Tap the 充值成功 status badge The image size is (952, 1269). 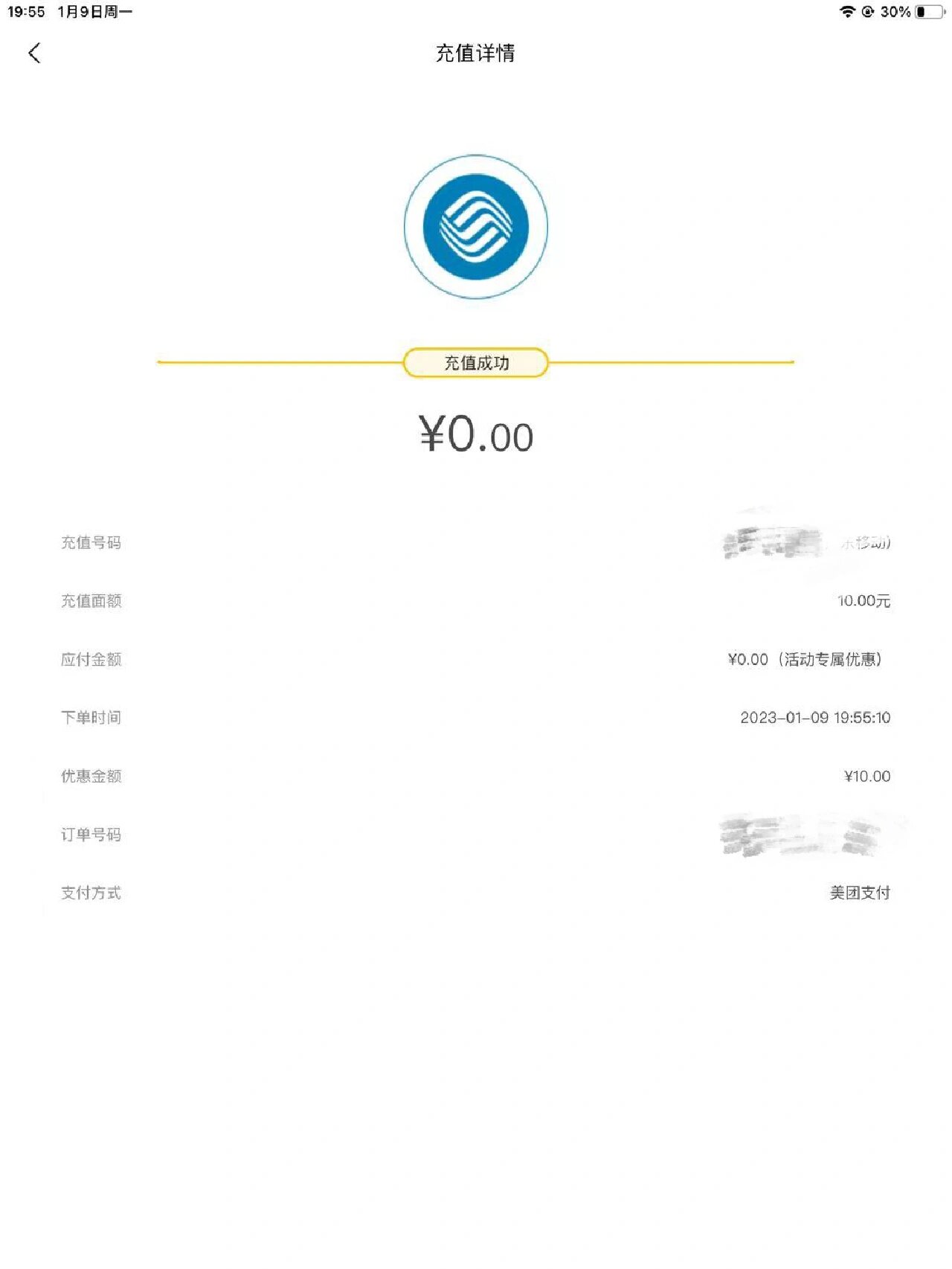tap(475, 361)
